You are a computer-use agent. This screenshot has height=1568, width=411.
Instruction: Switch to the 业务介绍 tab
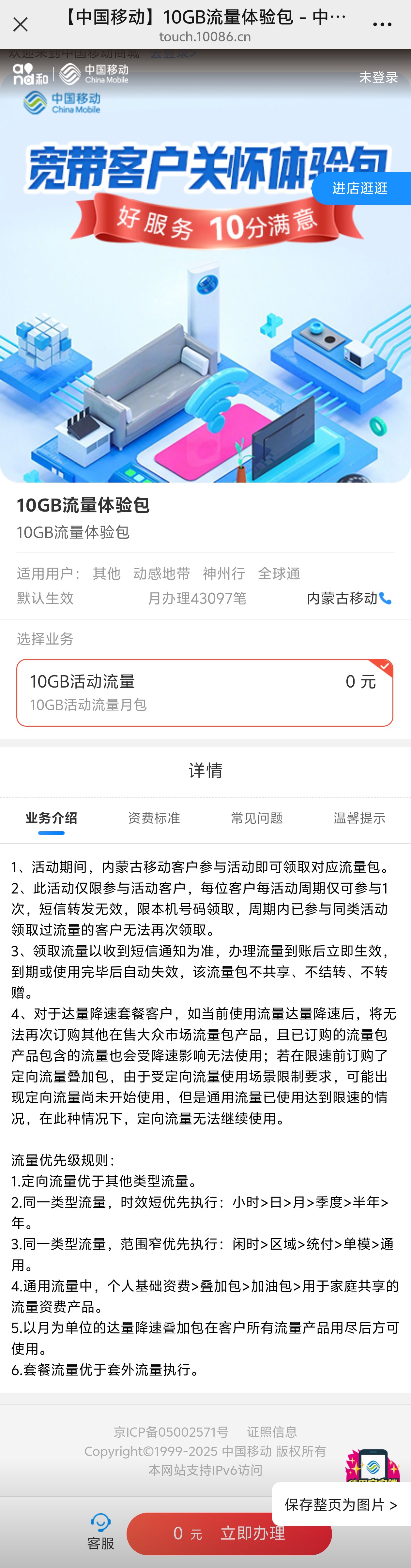(x=51, y=818)
